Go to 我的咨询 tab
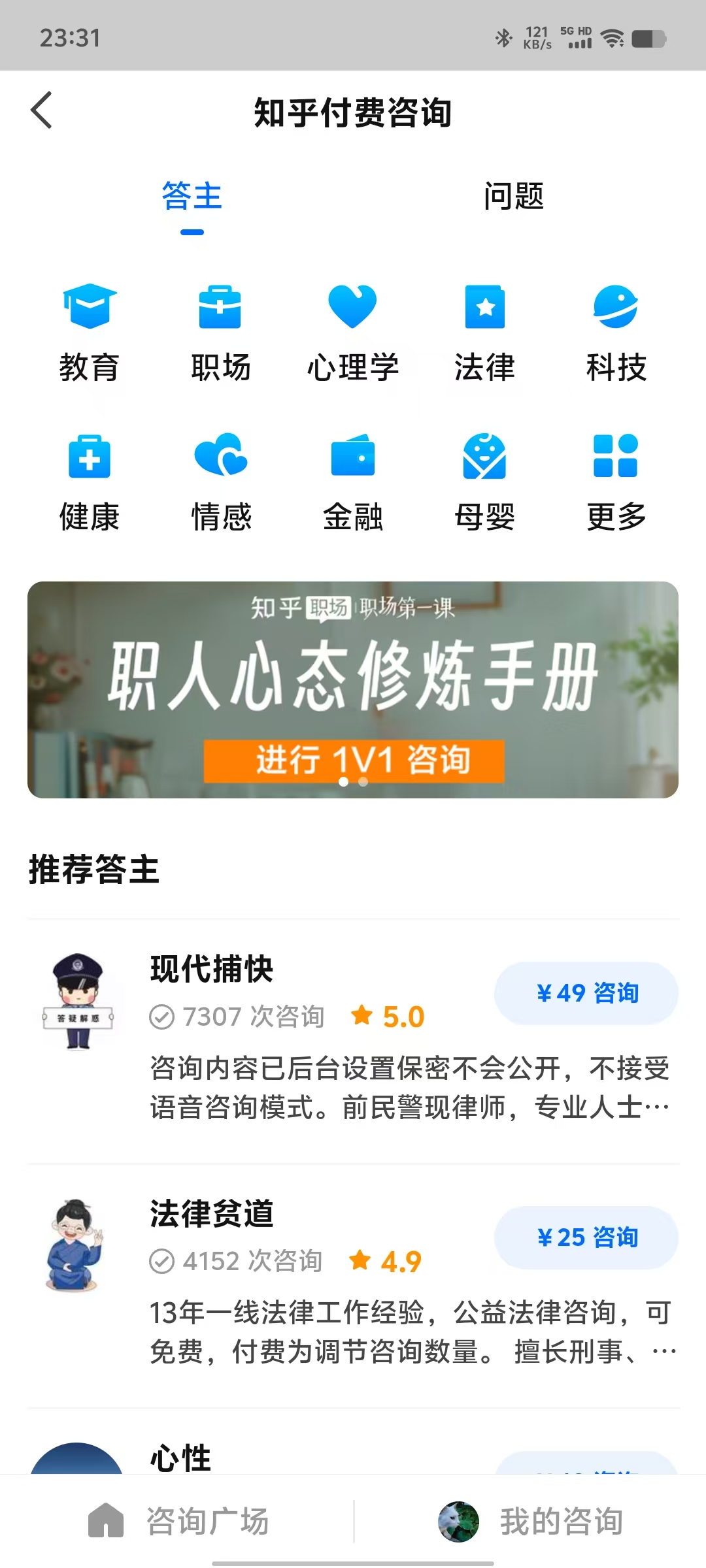The image size is (706, 1568). tap(529, 1521)
